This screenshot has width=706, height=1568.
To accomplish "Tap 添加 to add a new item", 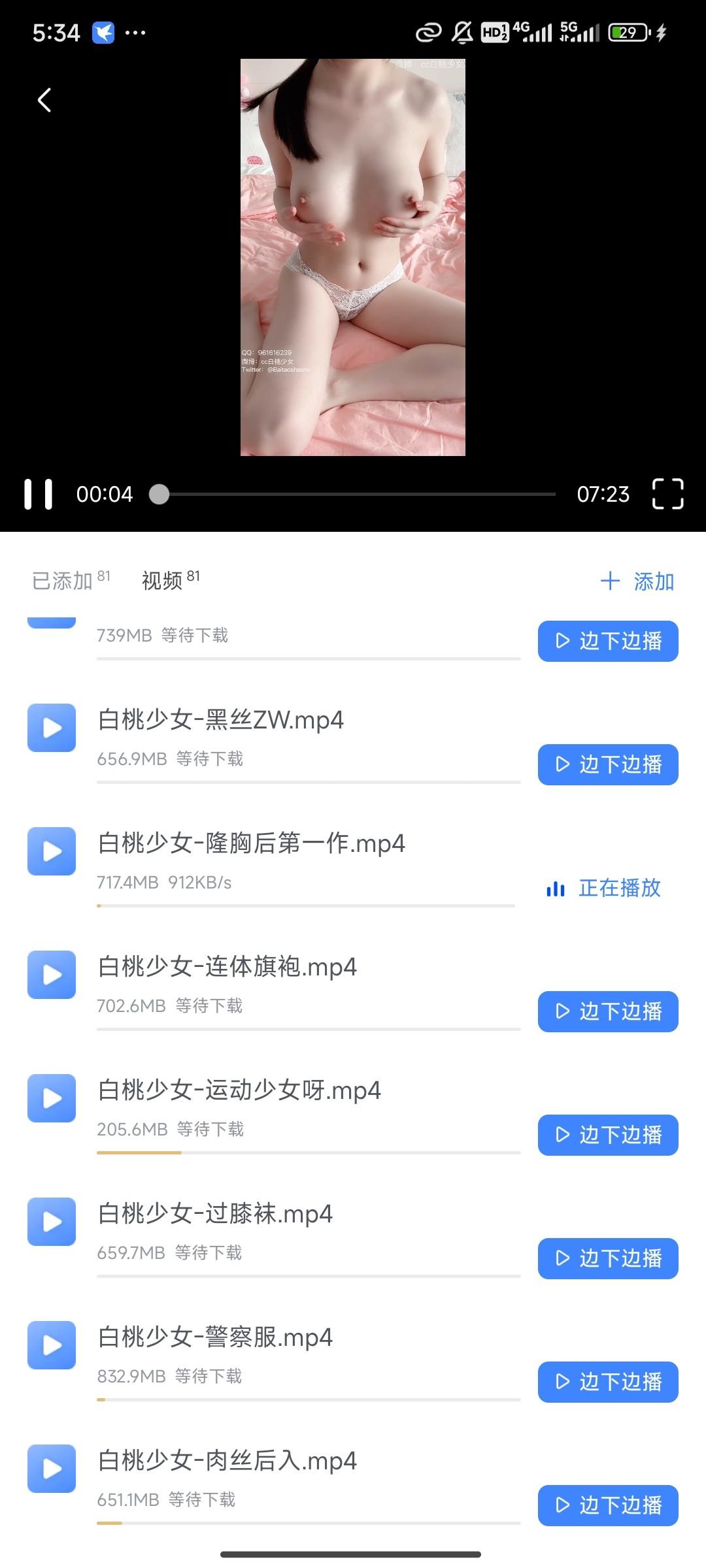I will click(637, 581).
